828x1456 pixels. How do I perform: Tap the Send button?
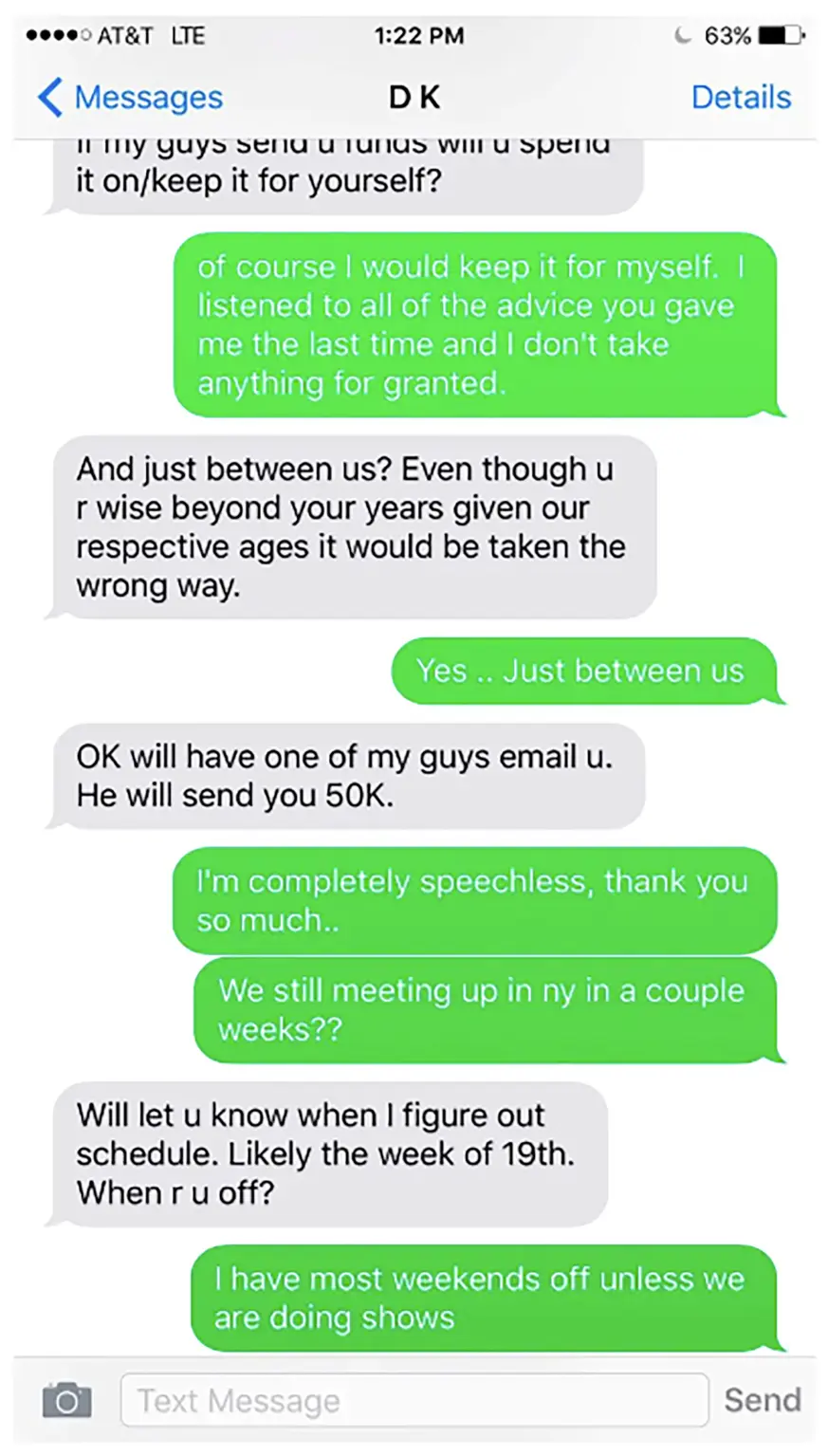763,1400
